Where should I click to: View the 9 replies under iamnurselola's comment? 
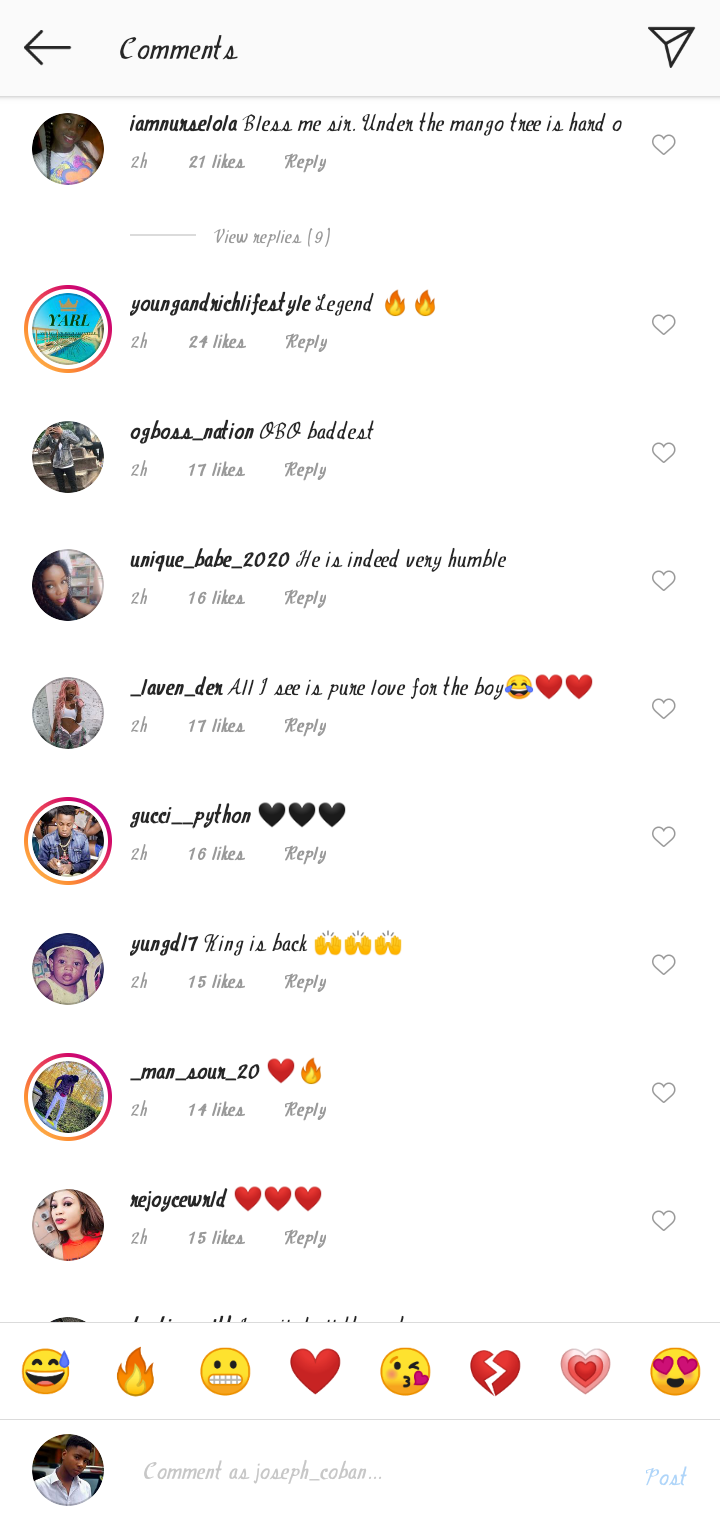click(x=271, y=237)
